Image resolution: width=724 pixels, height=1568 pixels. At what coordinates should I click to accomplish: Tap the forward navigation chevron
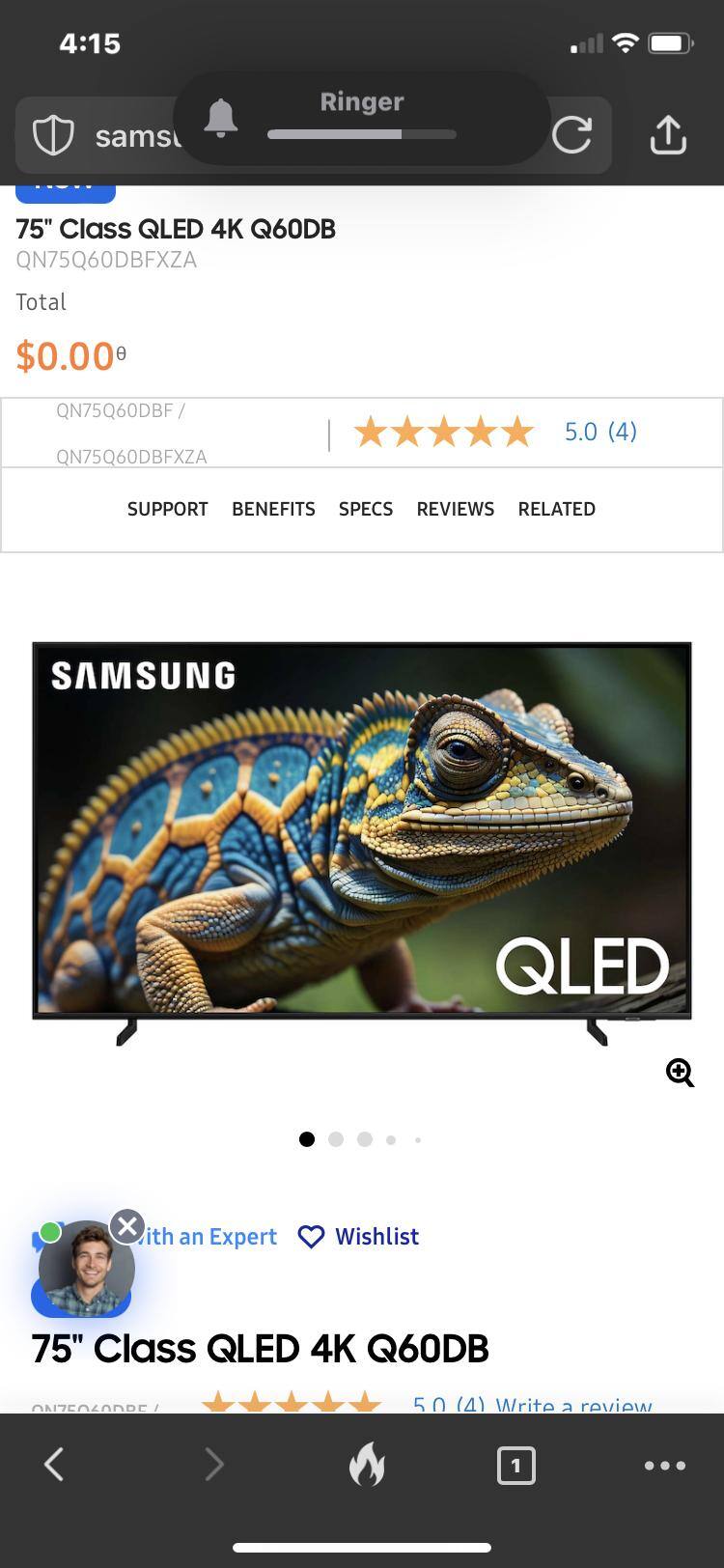(213, 1465)
